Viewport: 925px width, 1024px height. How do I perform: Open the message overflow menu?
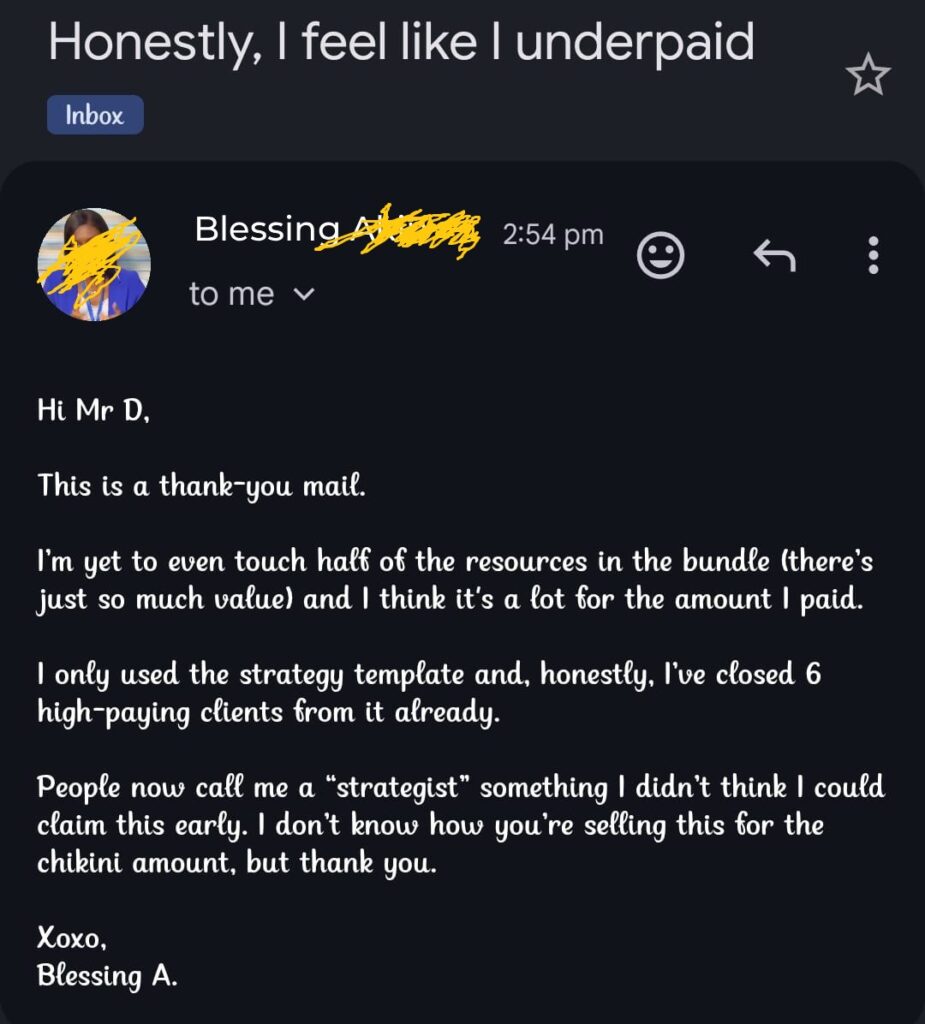873,256
